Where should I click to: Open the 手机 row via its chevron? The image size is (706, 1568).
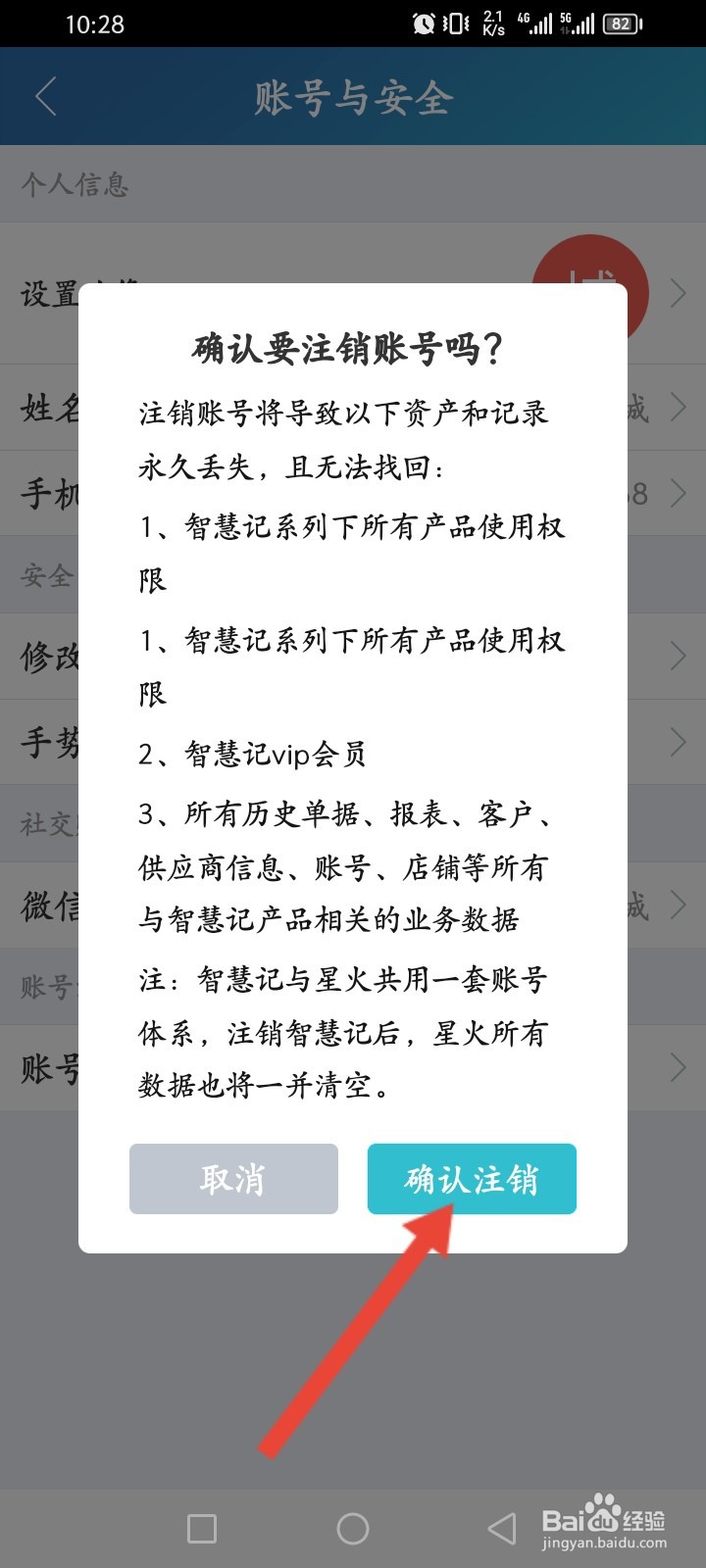point(679,494)
